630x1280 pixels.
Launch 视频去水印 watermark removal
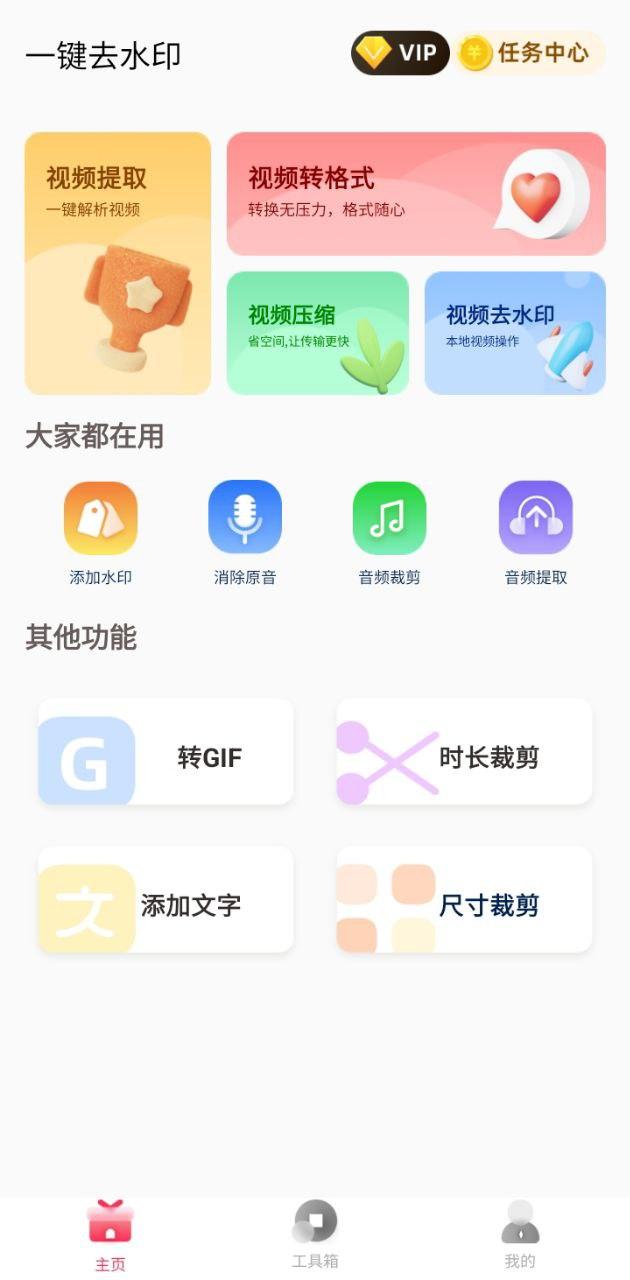click(515, 333)
